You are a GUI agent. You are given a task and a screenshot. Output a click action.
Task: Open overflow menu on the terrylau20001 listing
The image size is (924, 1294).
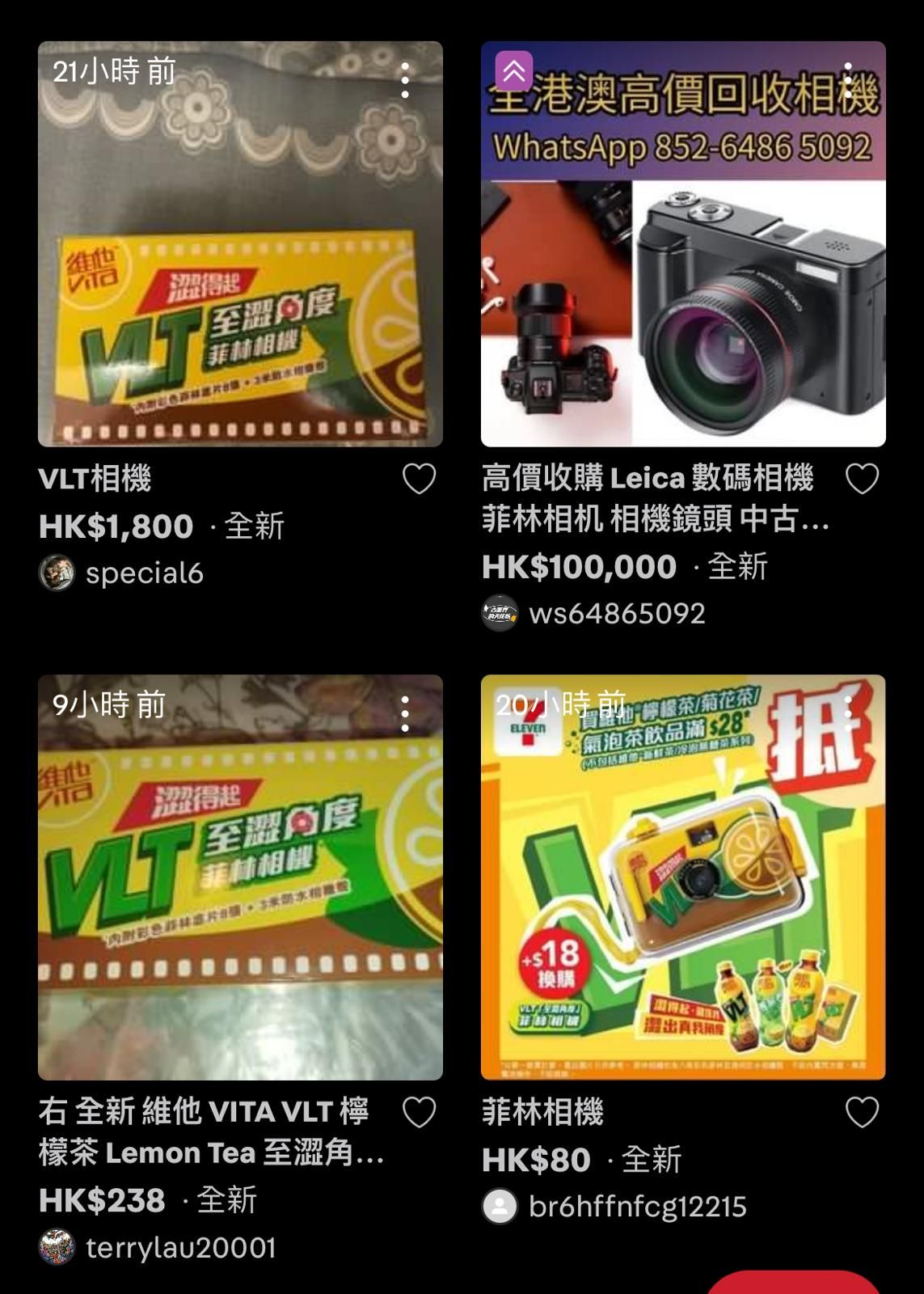(405, 714)
